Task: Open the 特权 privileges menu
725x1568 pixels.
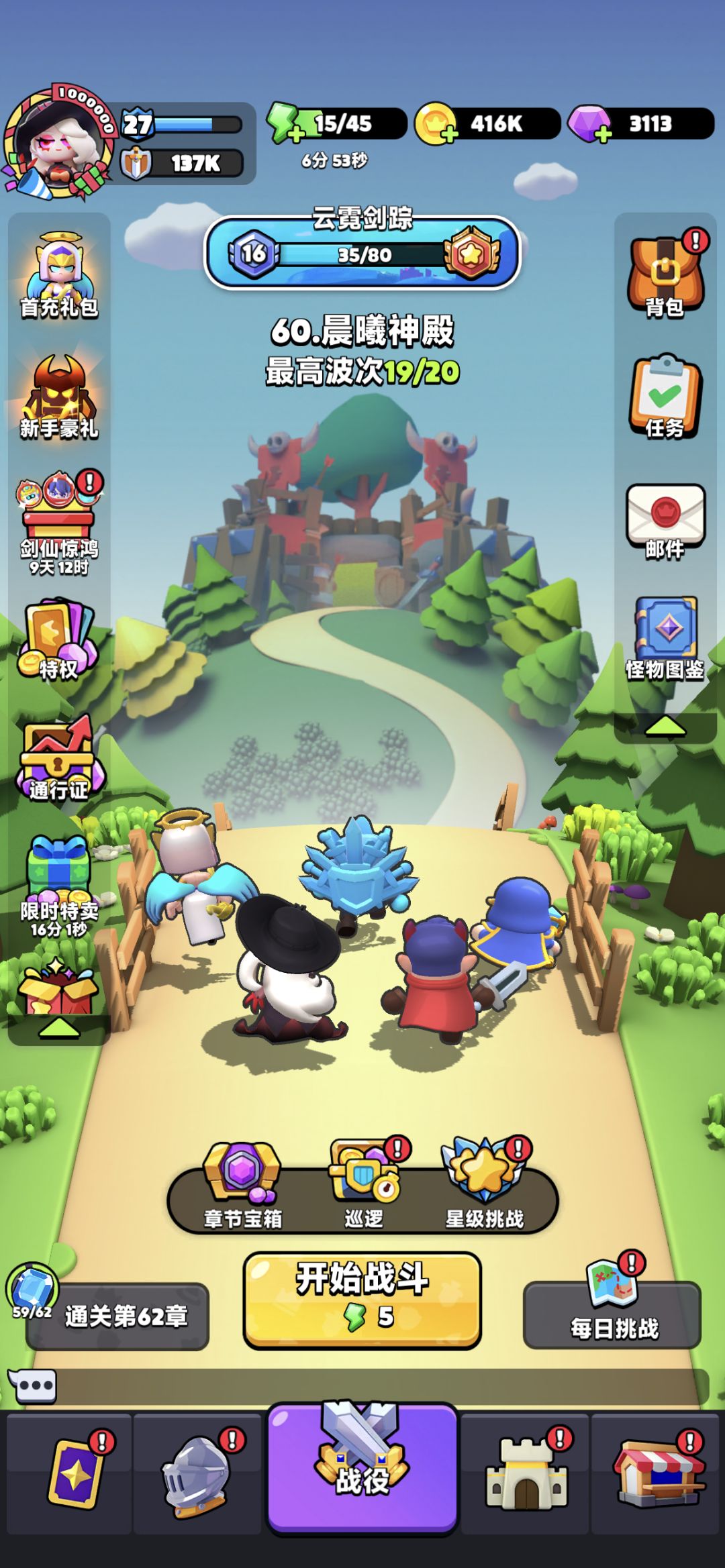Action: (x=59, y=641)
